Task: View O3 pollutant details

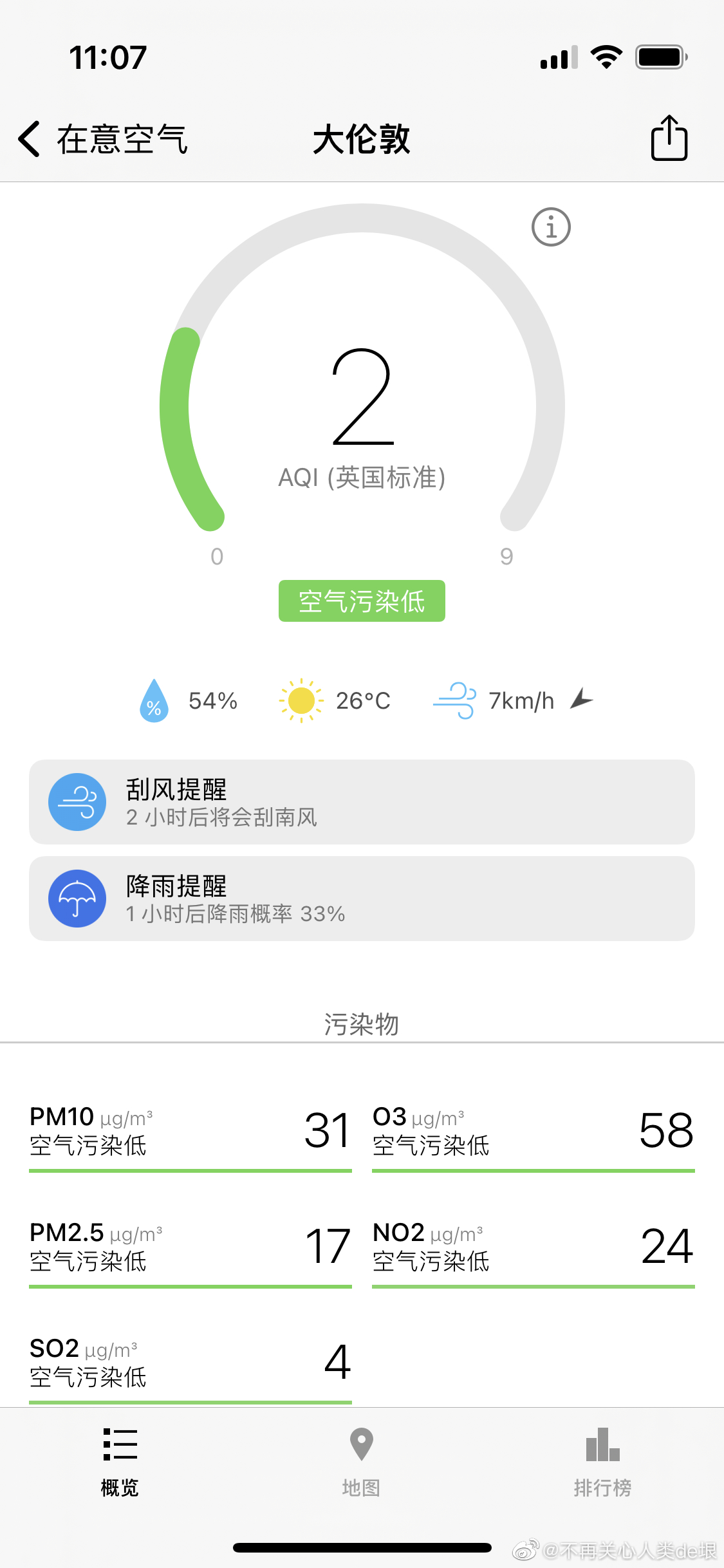Action: [x=533, y=1132]
